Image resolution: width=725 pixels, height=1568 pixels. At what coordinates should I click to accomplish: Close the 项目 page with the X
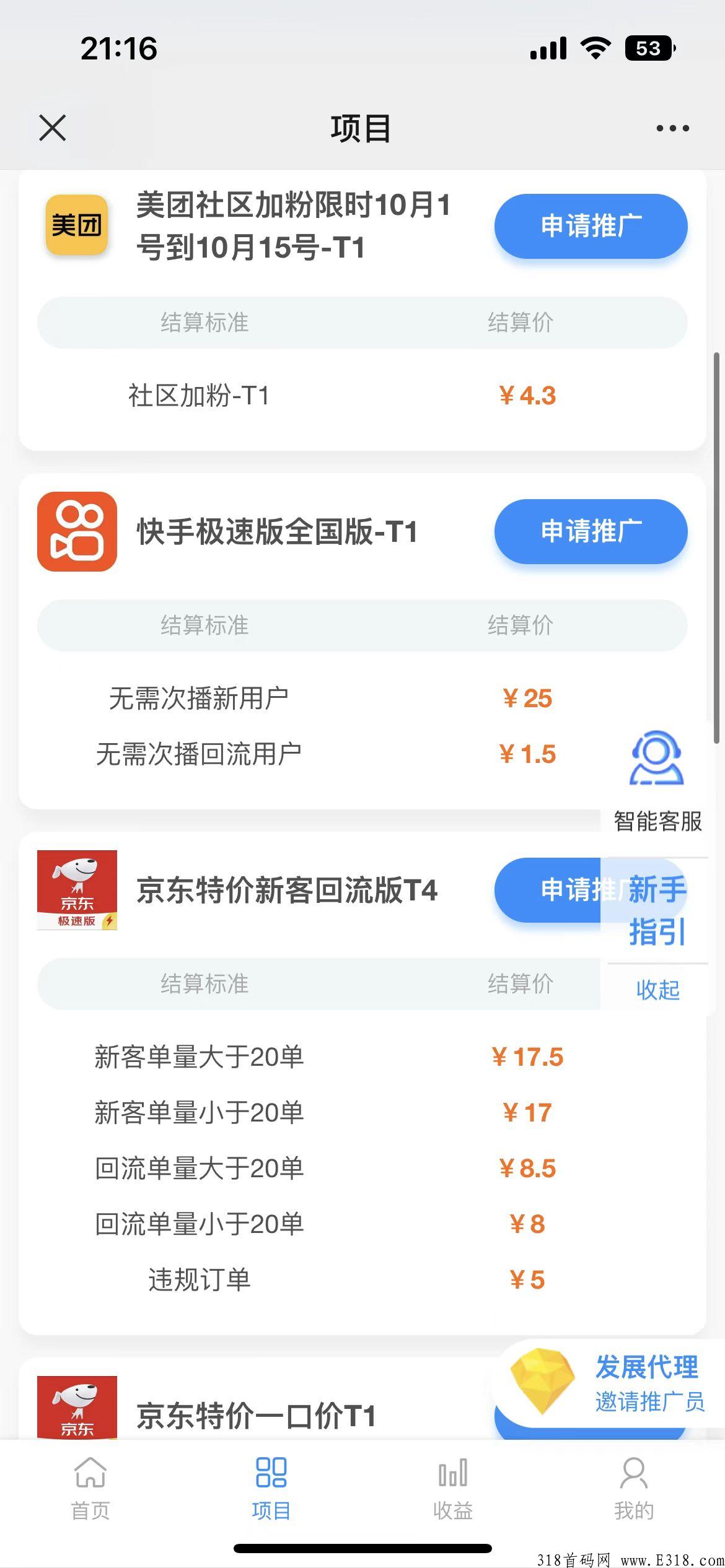click(x=52, y=128)
